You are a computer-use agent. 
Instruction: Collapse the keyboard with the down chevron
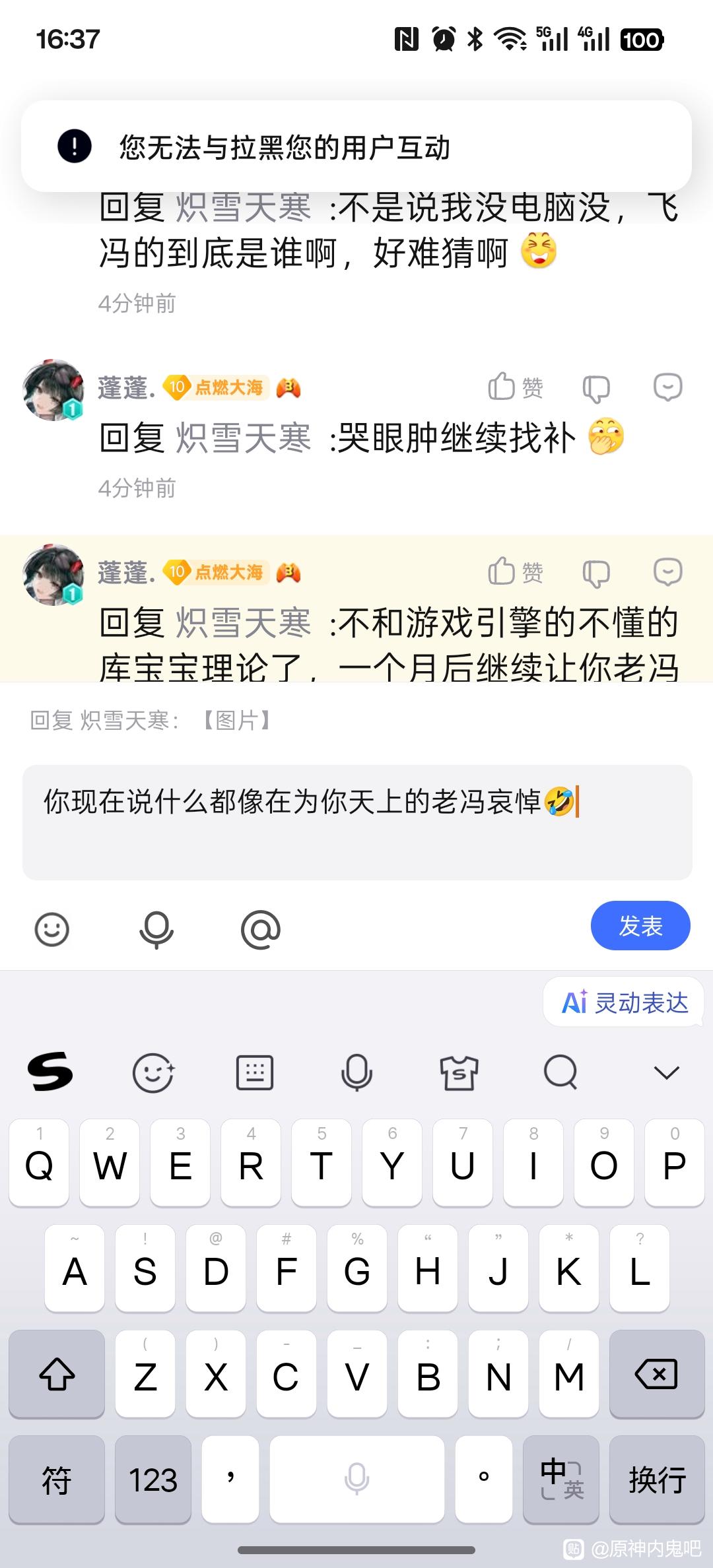point(666,1072)
